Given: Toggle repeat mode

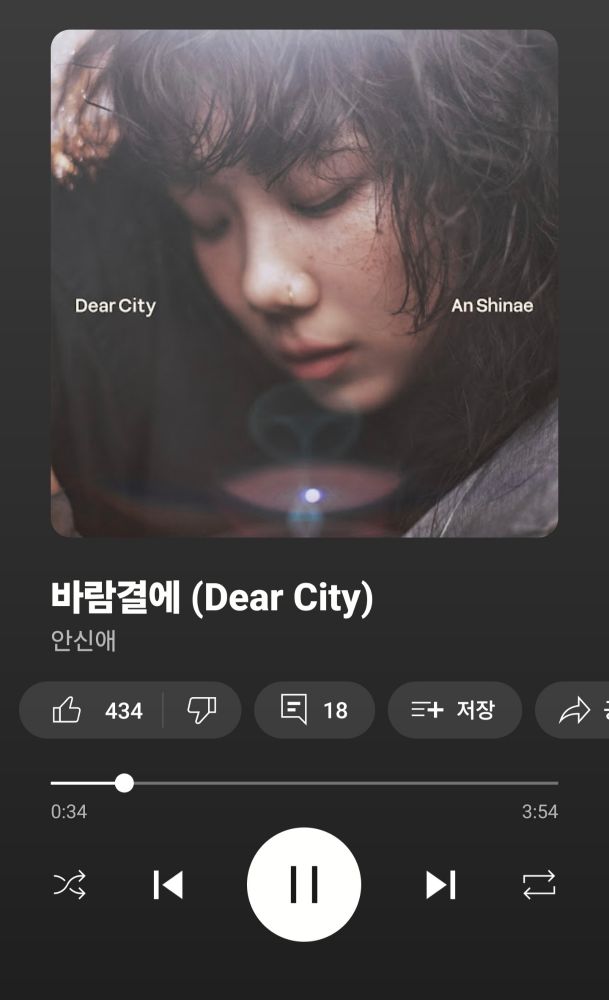Looking at the screenshot, I should [x=539, y=885].
